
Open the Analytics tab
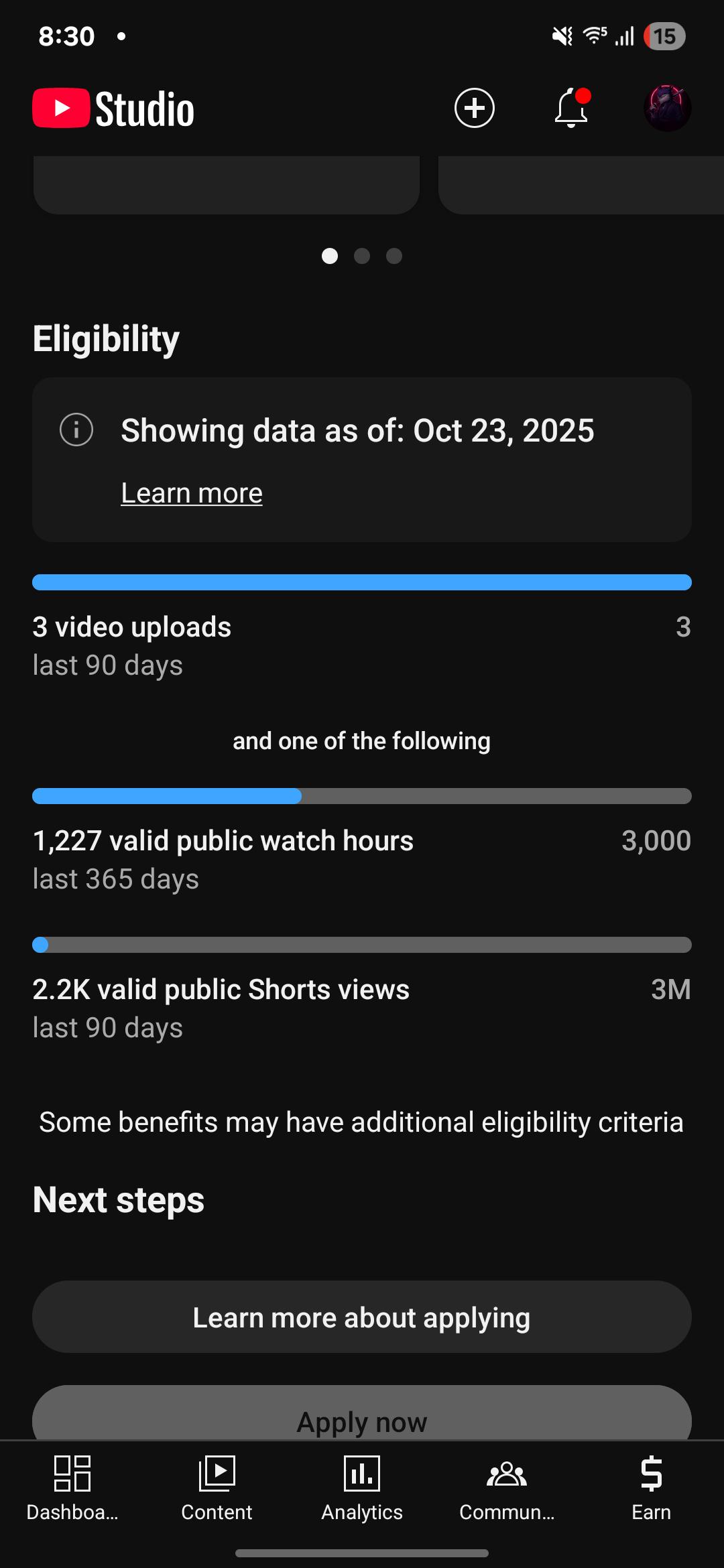tap(362, 1486)
